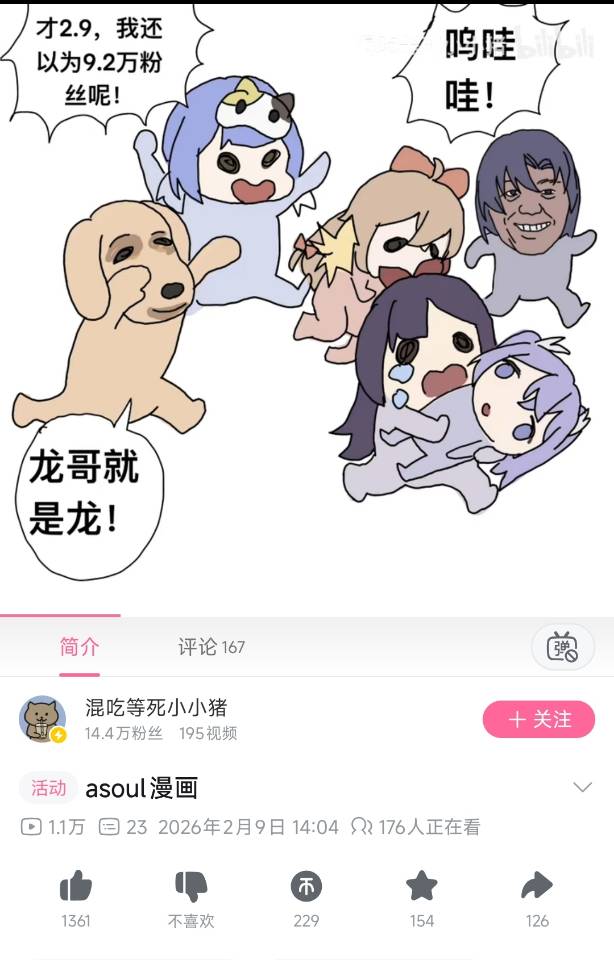Screen dimensions: 614x960
Task: Give a coin to this video
Action: [306, 886]
